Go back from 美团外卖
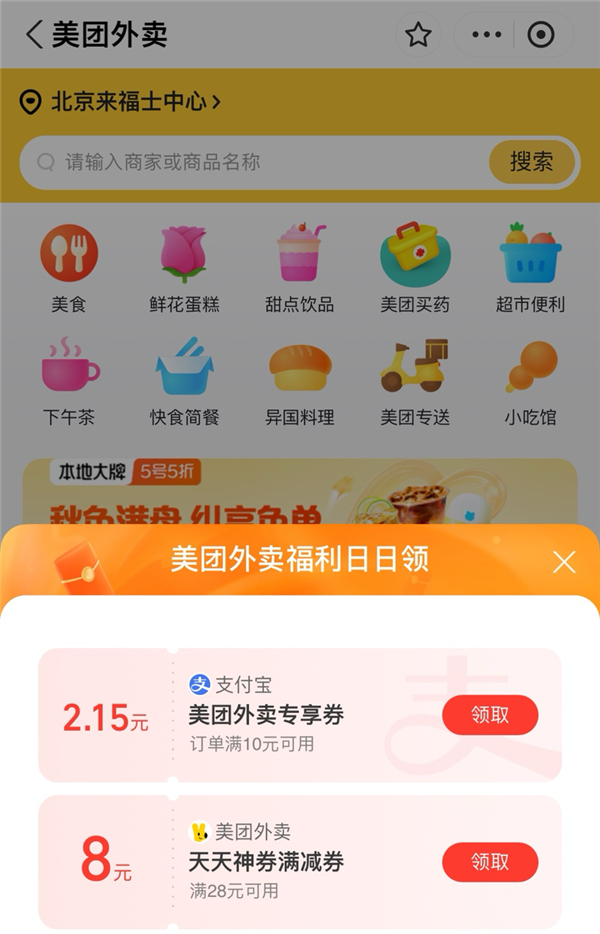600x934 pixels. pyautogui.click(x=34, y=35)
